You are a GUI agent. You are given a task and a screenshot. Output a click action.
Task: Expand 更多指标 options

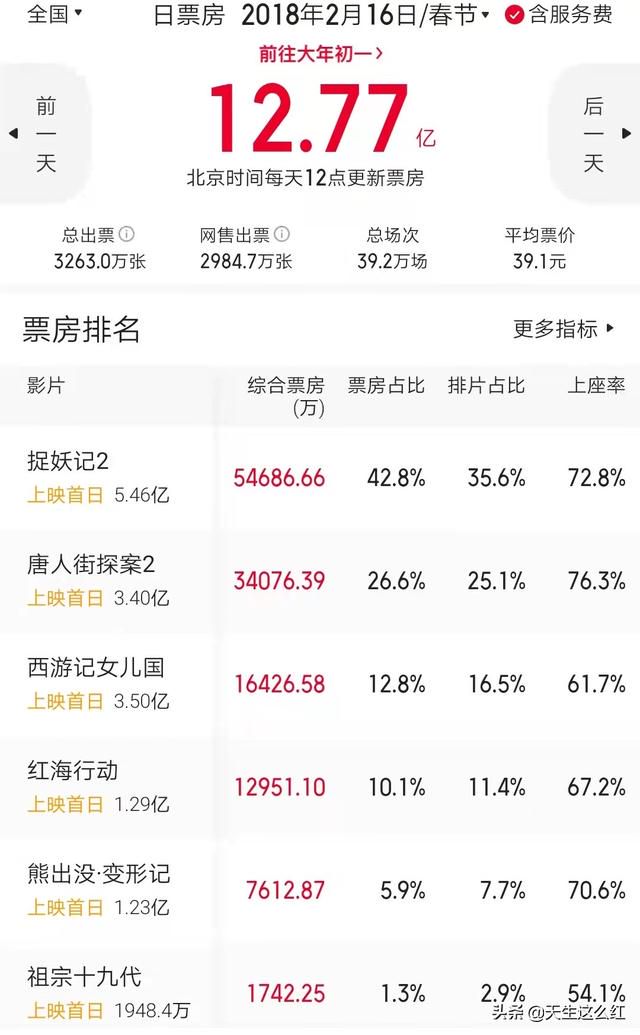pyautogui.click(x=563, y=328)
